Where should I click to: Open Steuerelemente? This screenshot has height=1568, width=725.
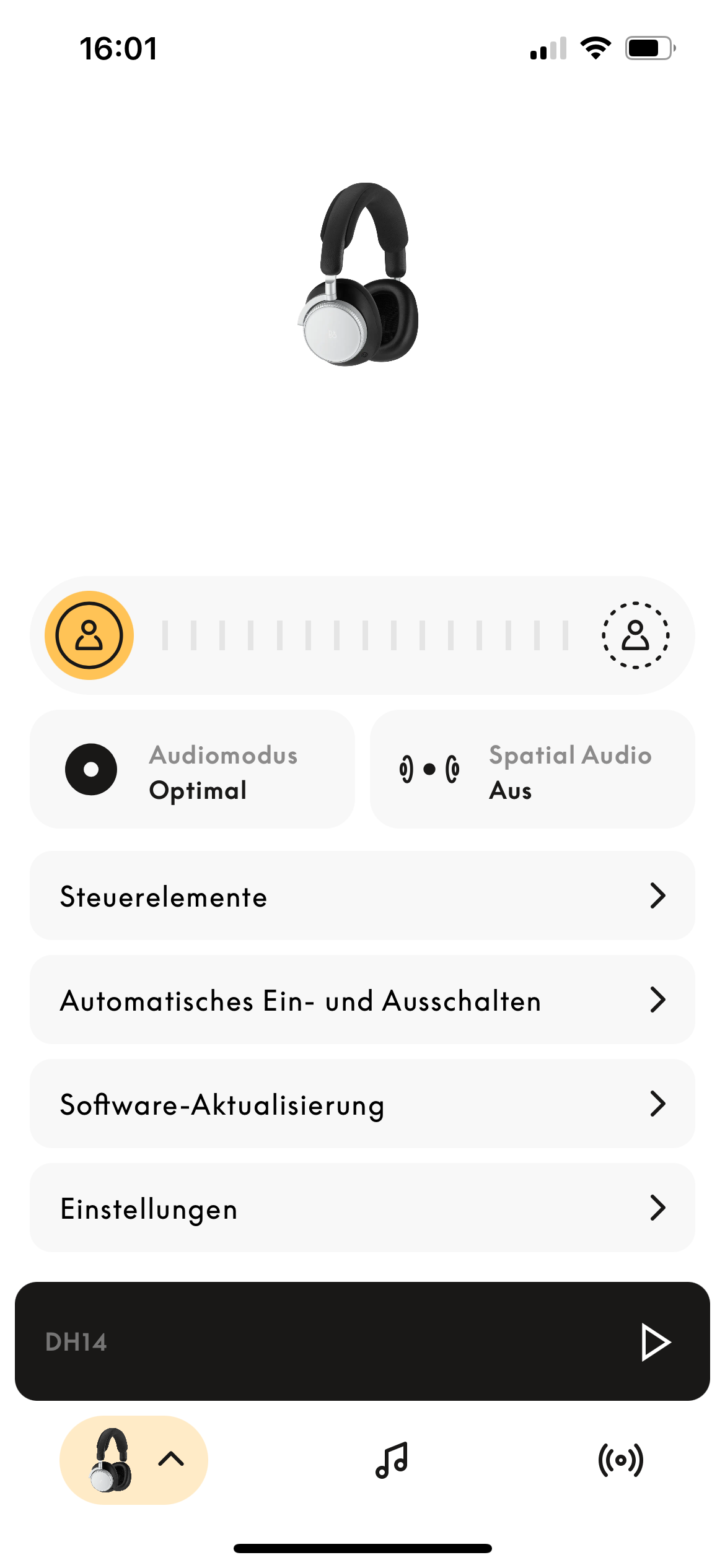pos(362,895)
